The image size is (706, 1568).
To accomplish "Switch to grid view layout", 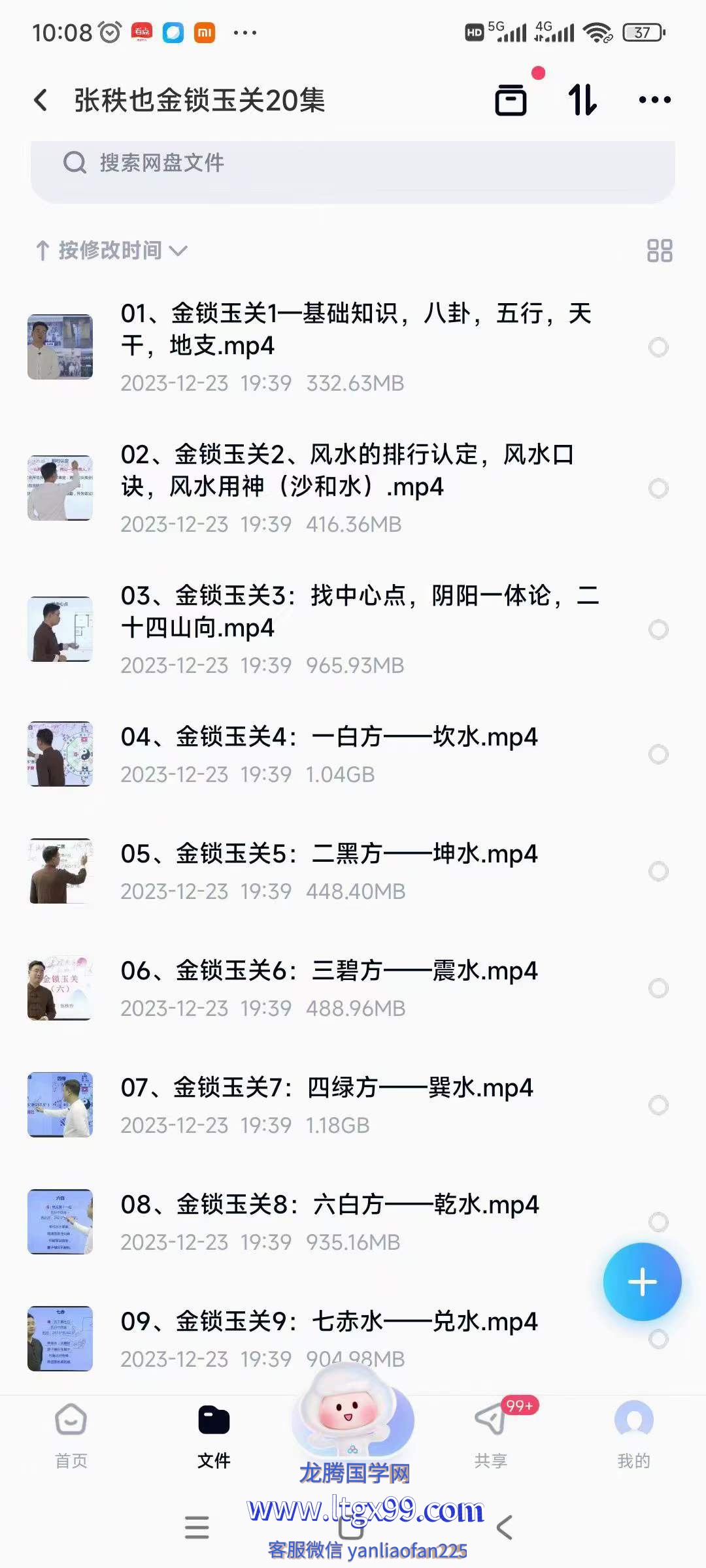I will (x=659, y=251).
